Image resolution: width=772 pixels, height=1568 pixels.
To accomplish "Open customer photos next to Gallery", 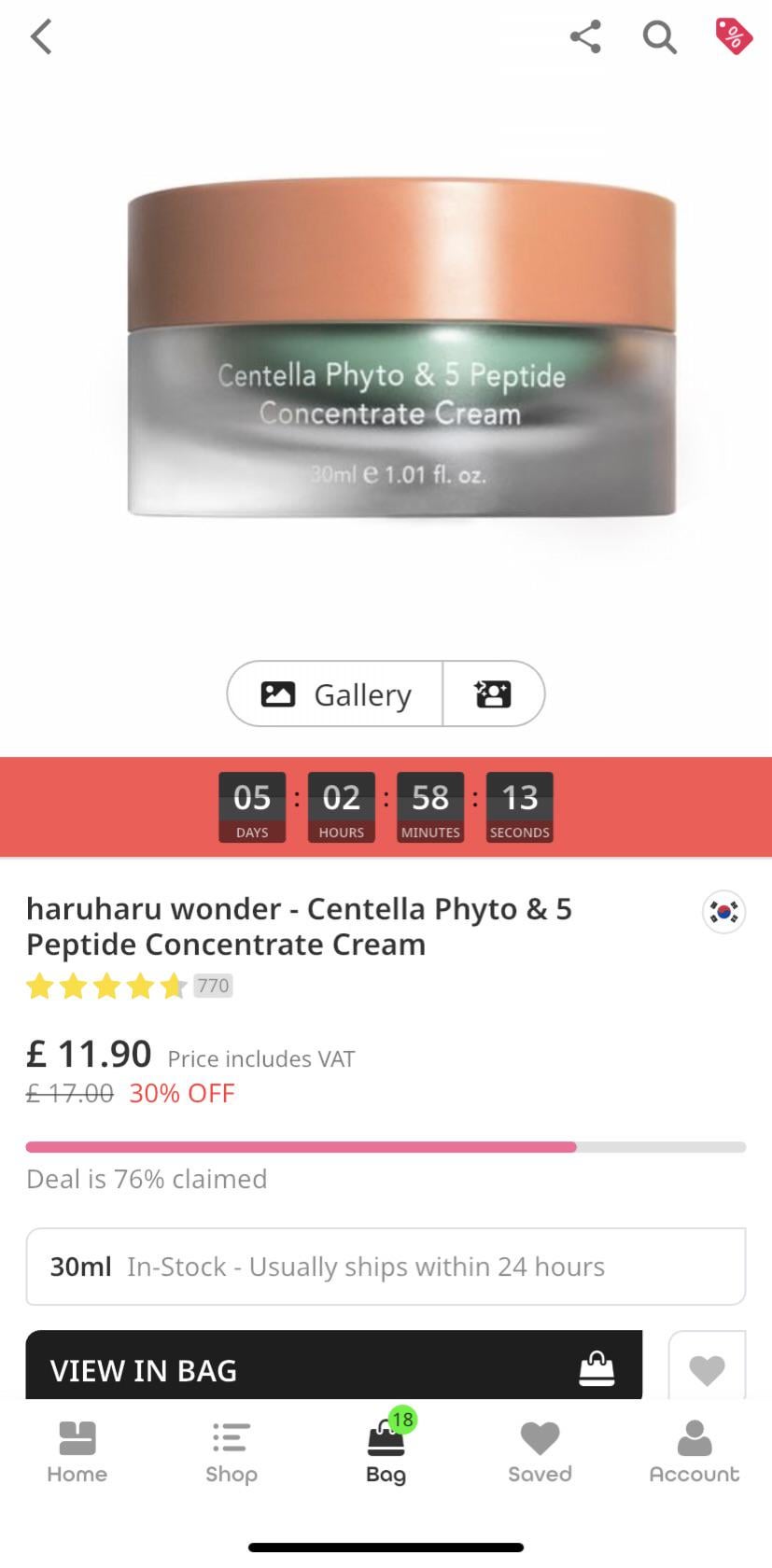I will coord(493,694).
